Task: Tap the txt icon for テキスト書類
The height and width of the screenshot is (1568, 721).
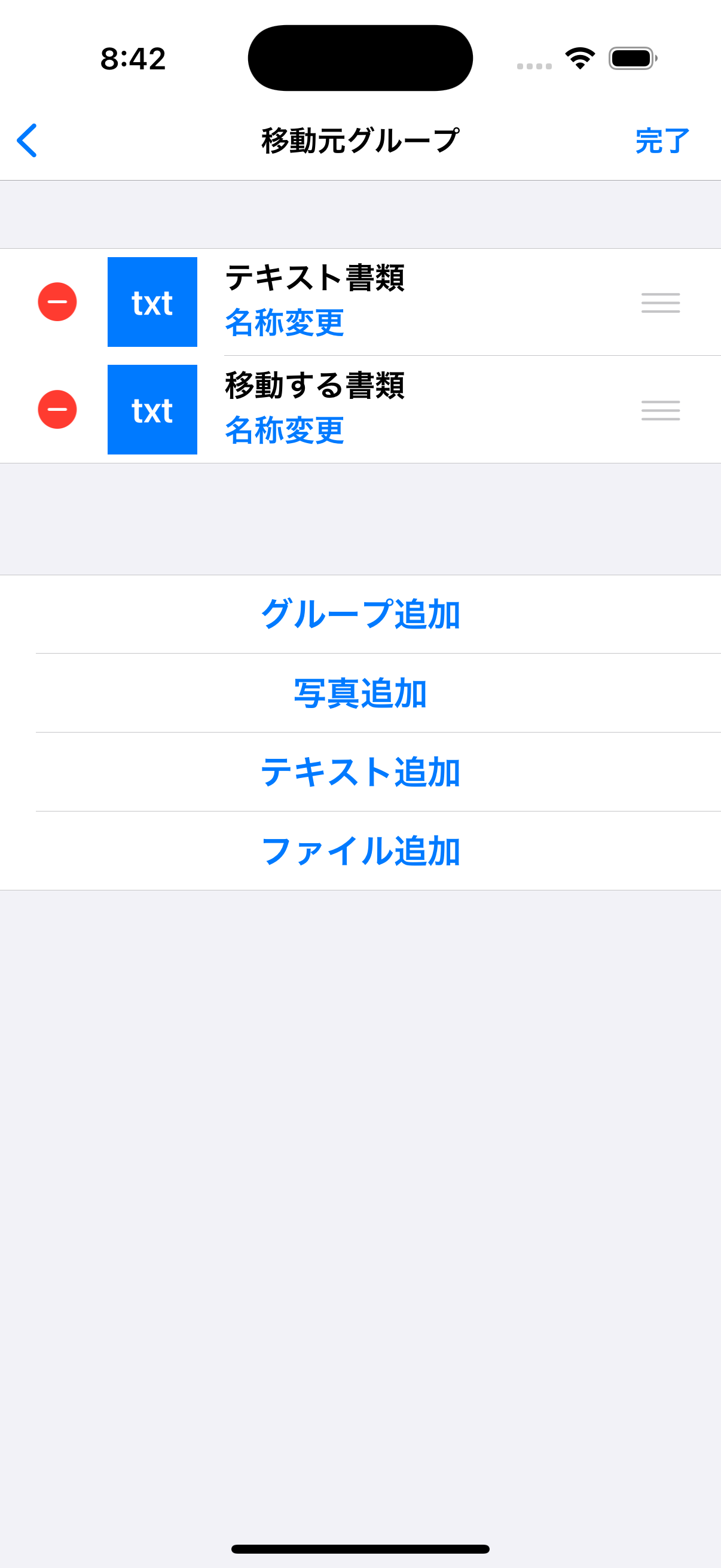Action: [151, 302]
